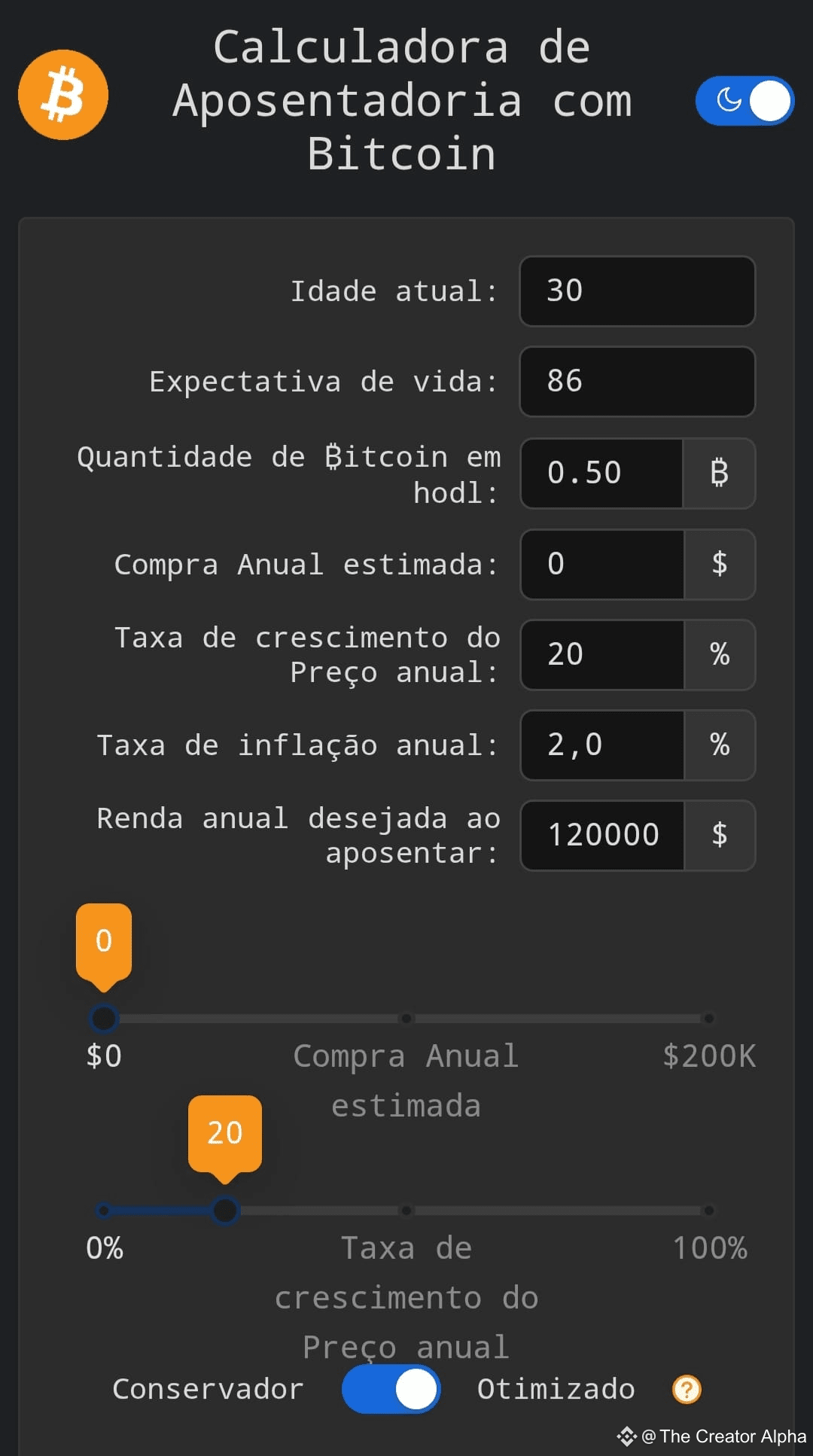The width and height of the screenshot is (813, 1456).
Task: Select the Idade atual input field
Action: click(636, 291)
